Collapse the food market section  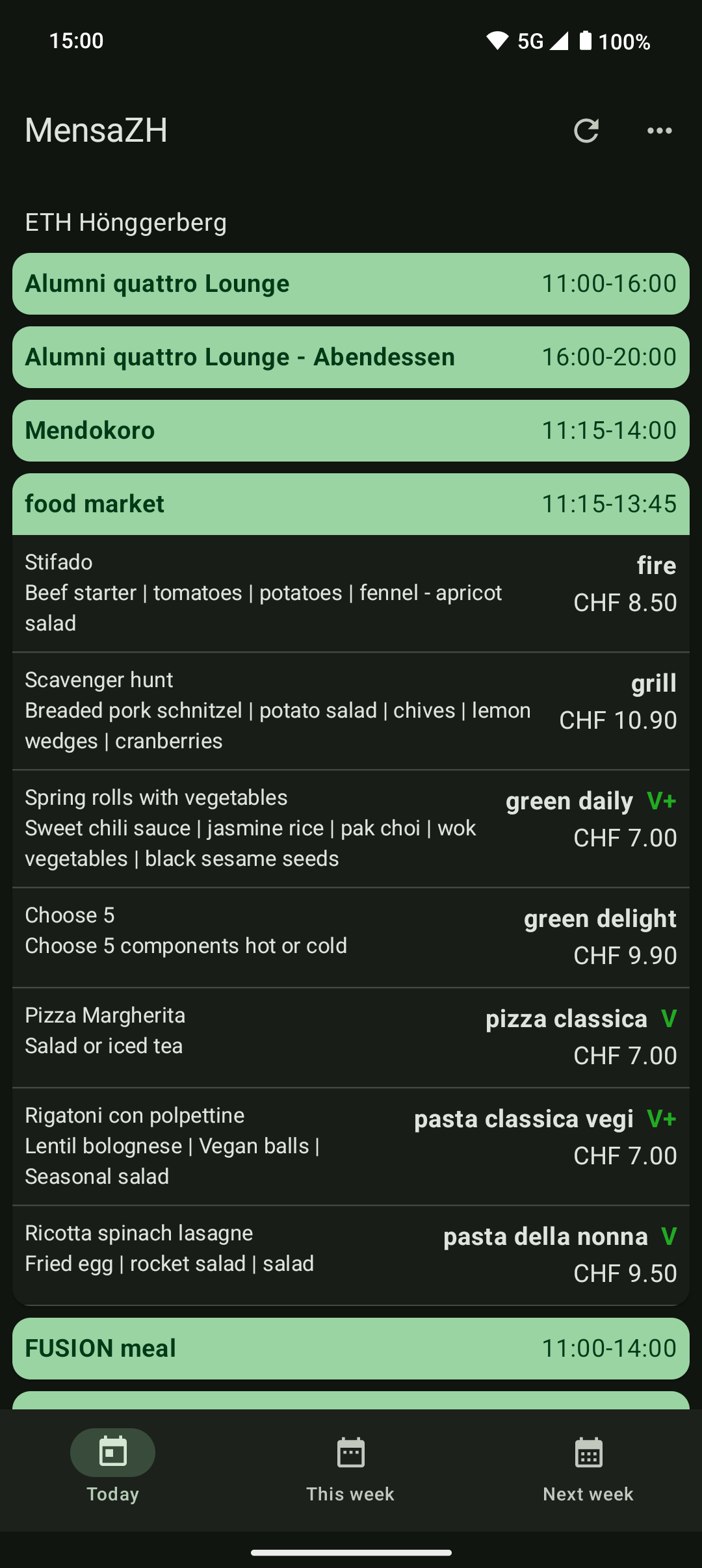[x=351, y=504]
